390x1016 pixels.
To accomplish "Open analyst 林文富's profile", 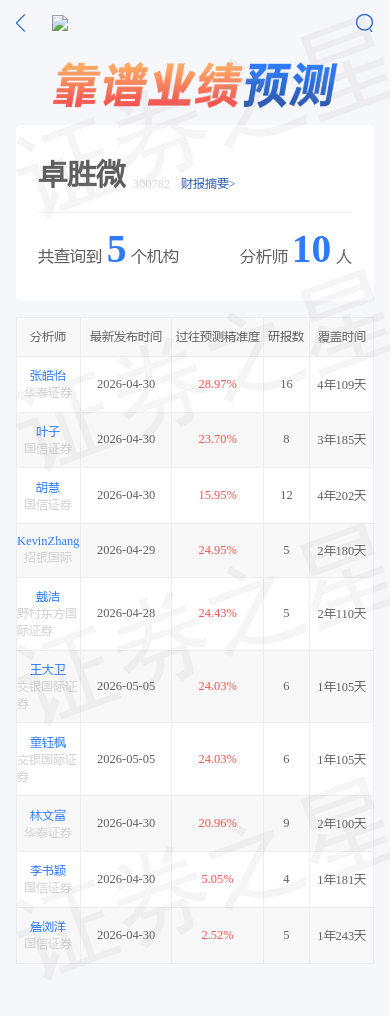I will pyautogui.click(x=48, y=816).
